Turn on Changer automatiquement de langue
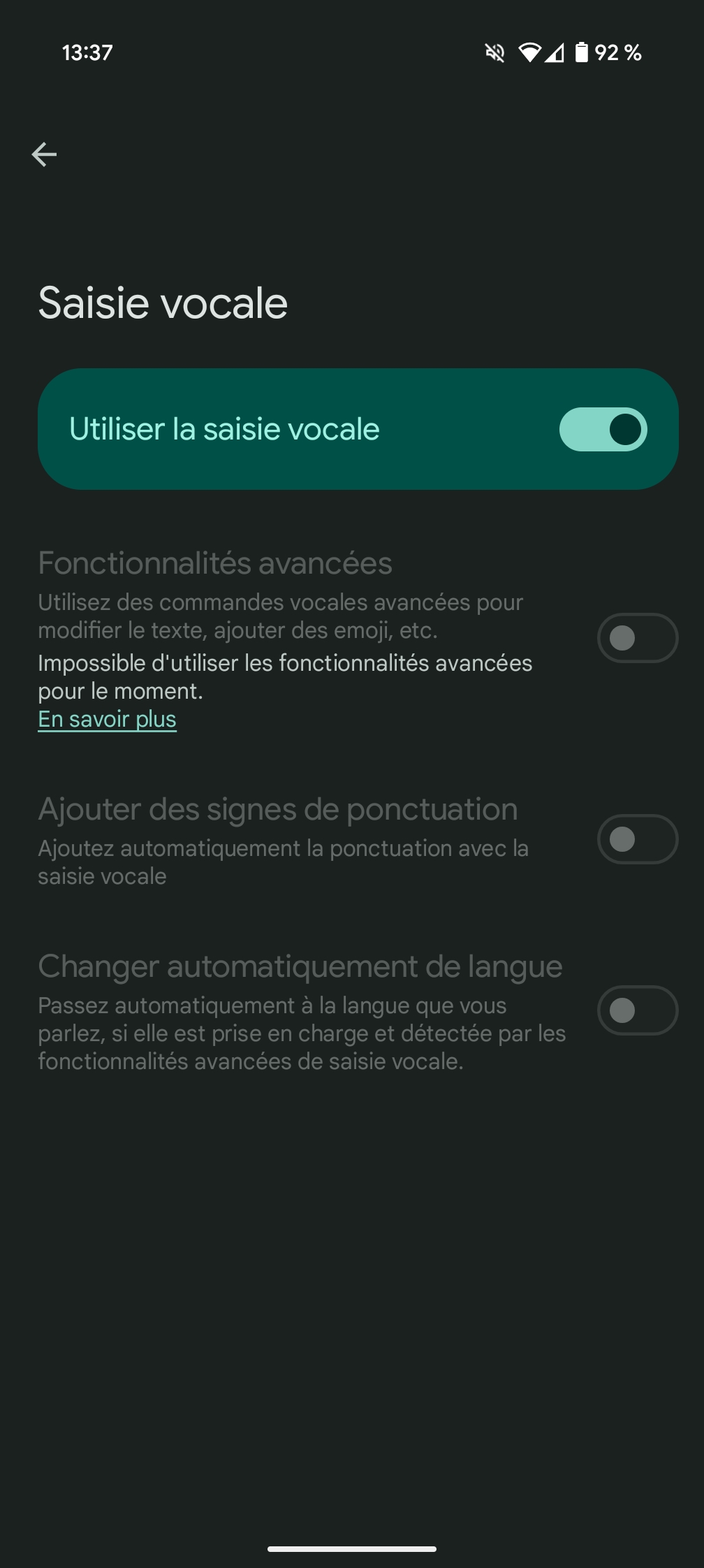Viewport: 704px width, 1568px height. tap(637, 1010)
